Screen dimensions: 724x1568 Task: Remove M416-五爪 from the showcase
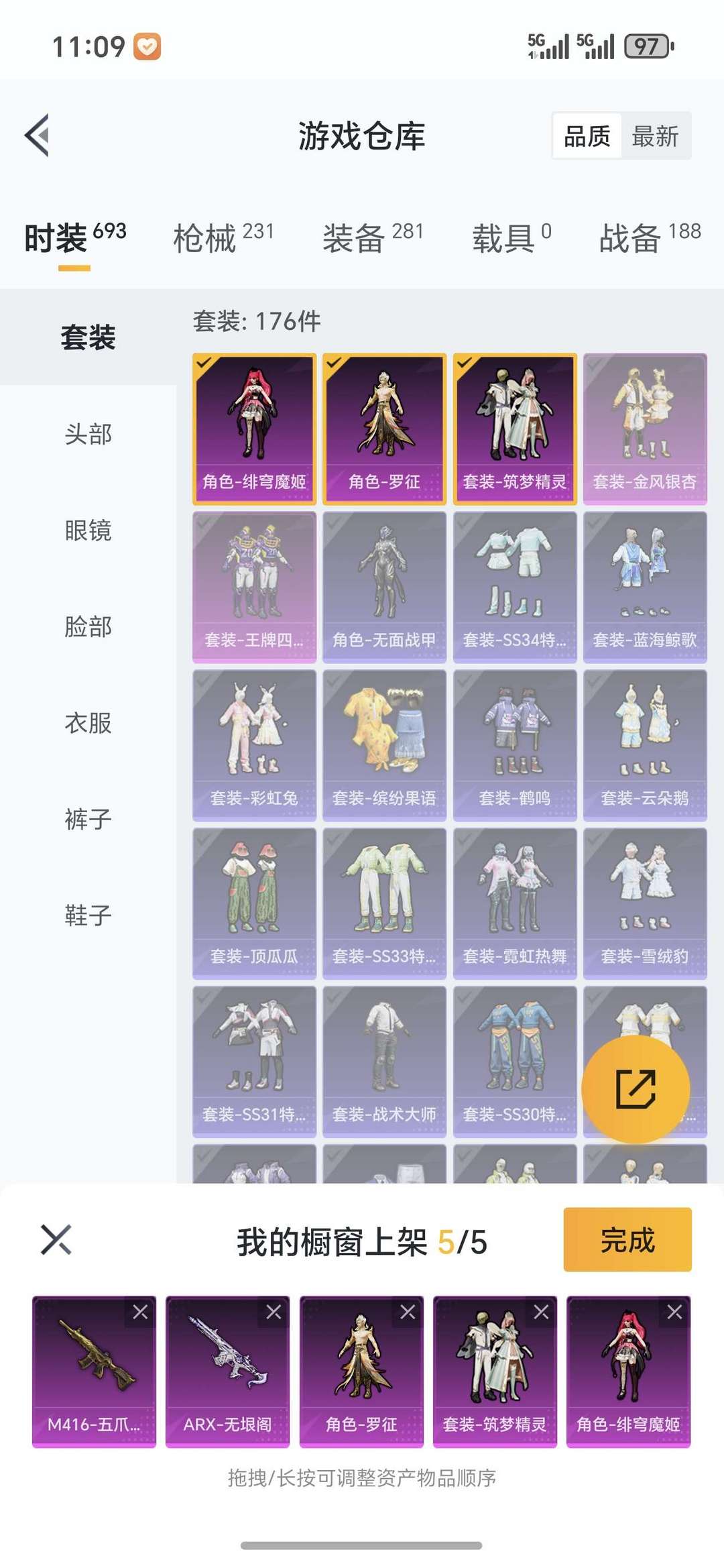140,1312
